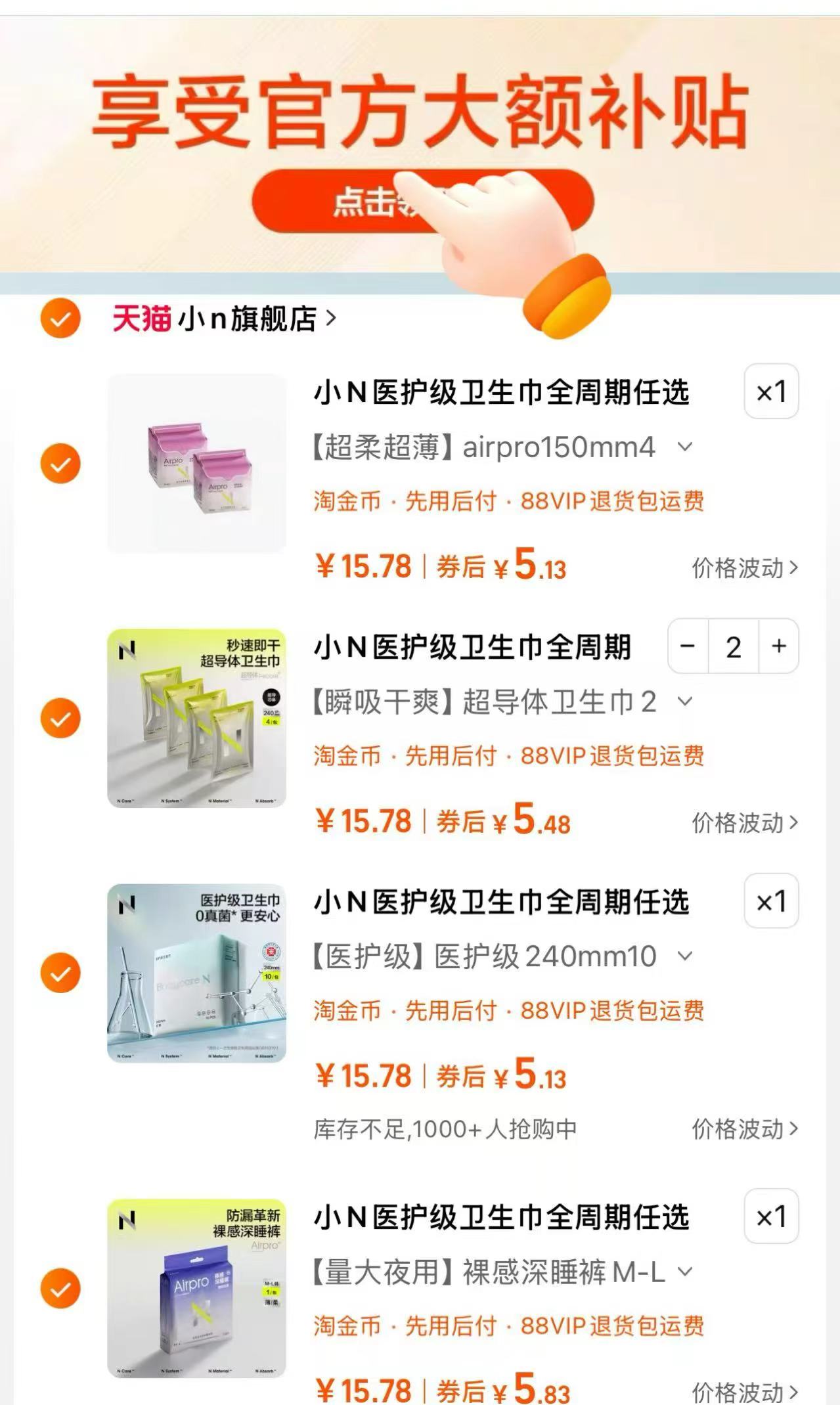Deselect the airpro150mm4 item checkbox

coord(59,463)
